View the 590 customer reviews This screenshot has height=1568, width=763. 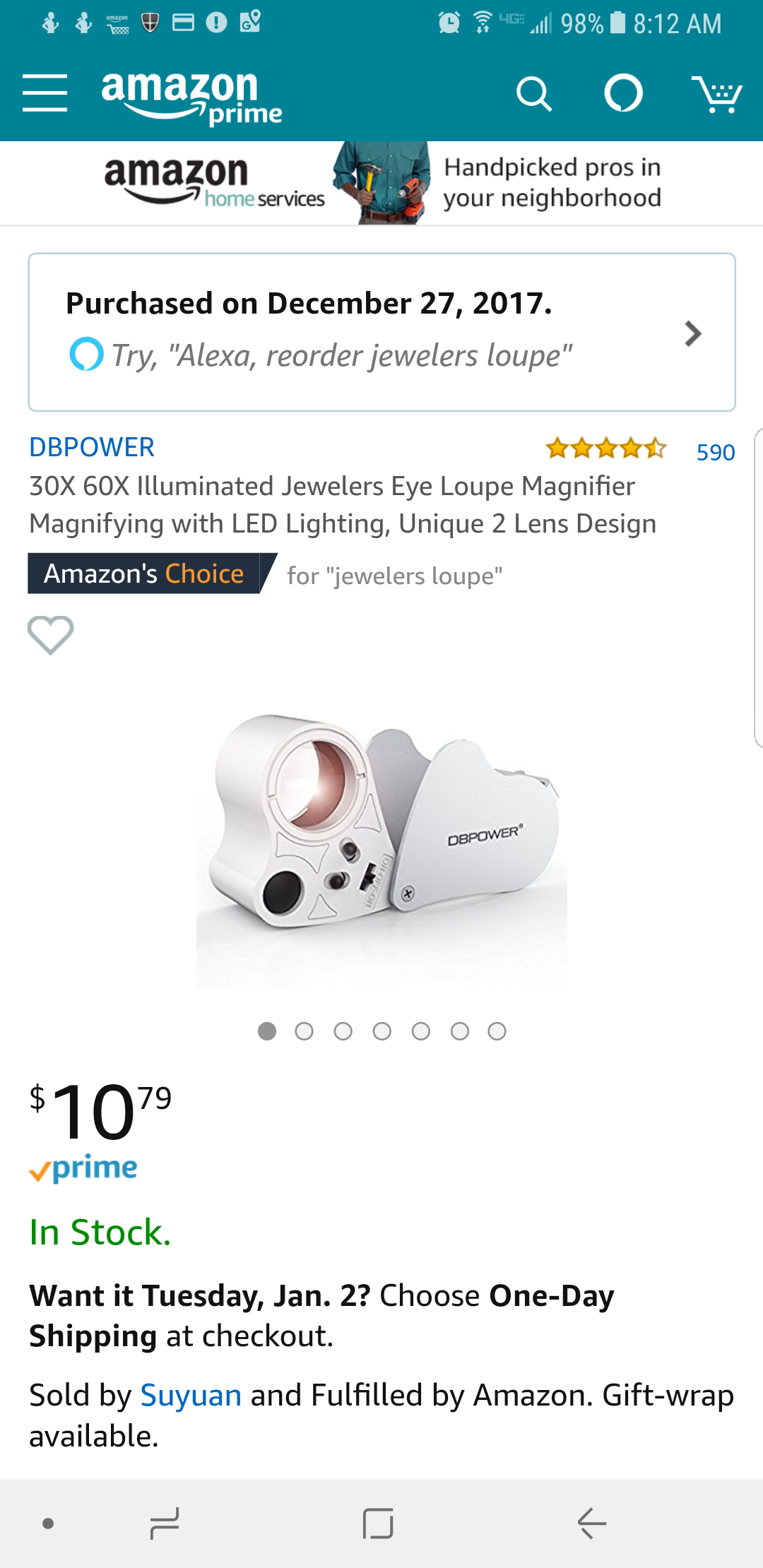tap(715, 452)
